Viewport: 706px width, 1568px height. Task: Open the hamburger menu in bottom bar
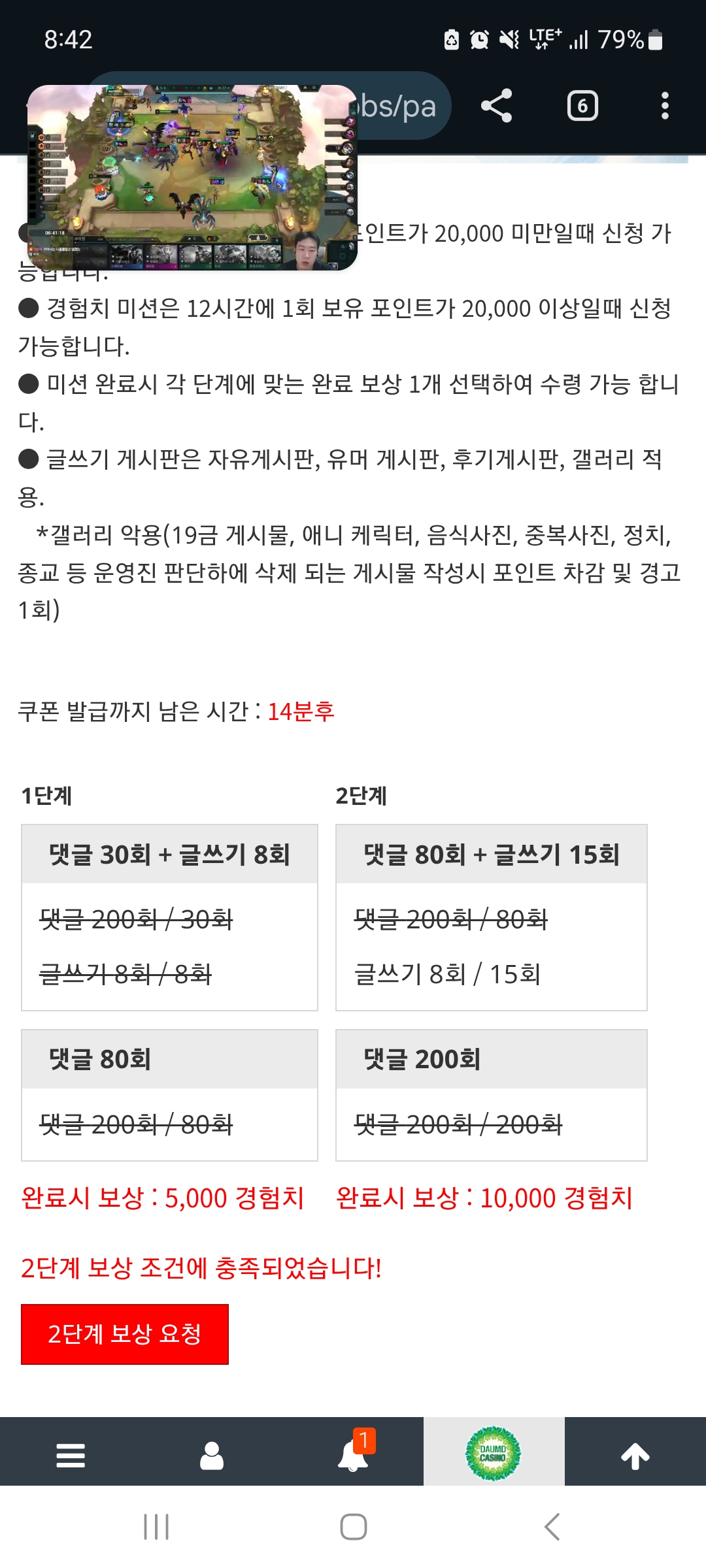pos(71,1455)
